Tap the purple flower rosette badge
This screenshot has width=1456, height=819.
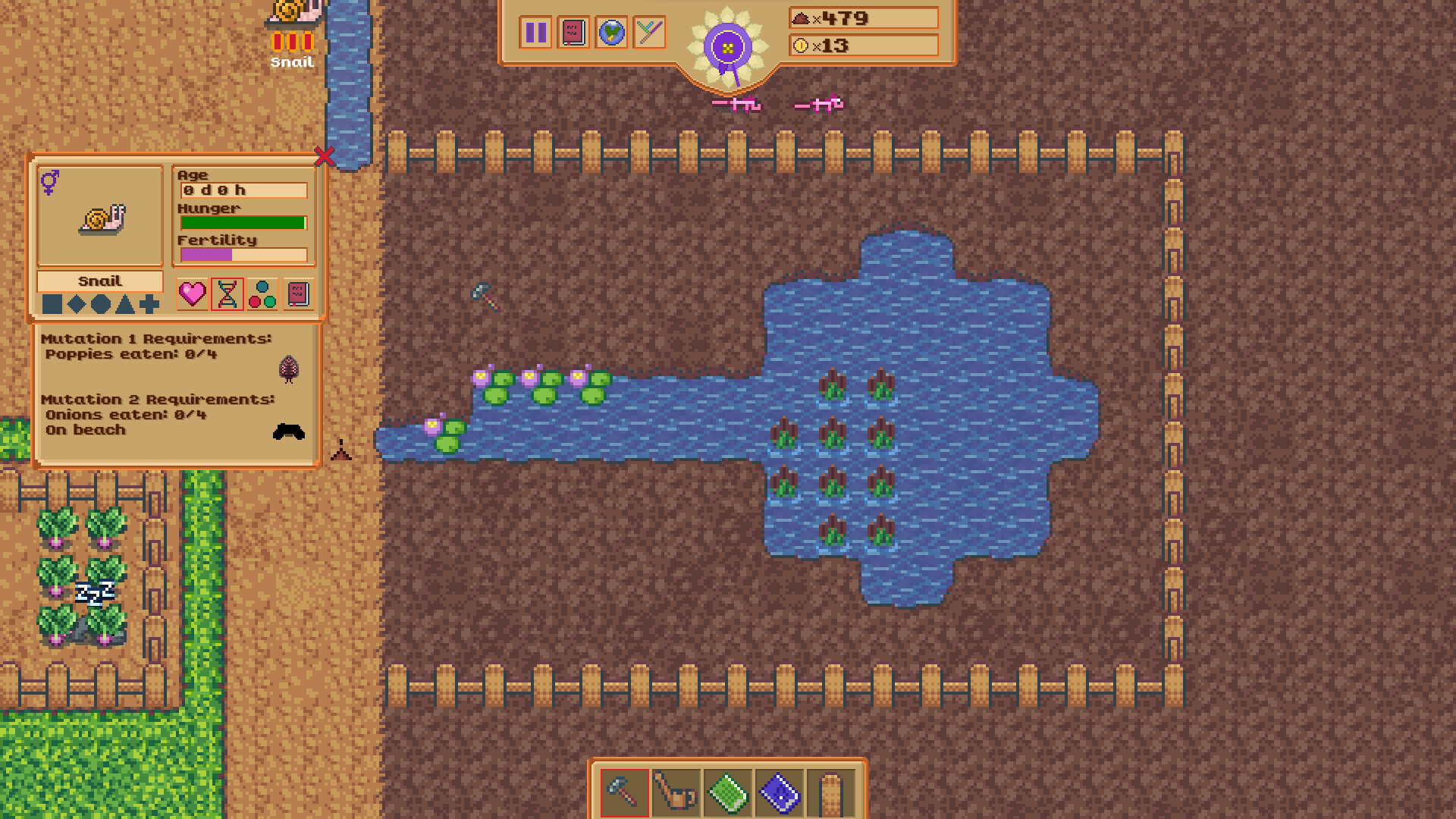pyautogui.click(x=728, y=48)
